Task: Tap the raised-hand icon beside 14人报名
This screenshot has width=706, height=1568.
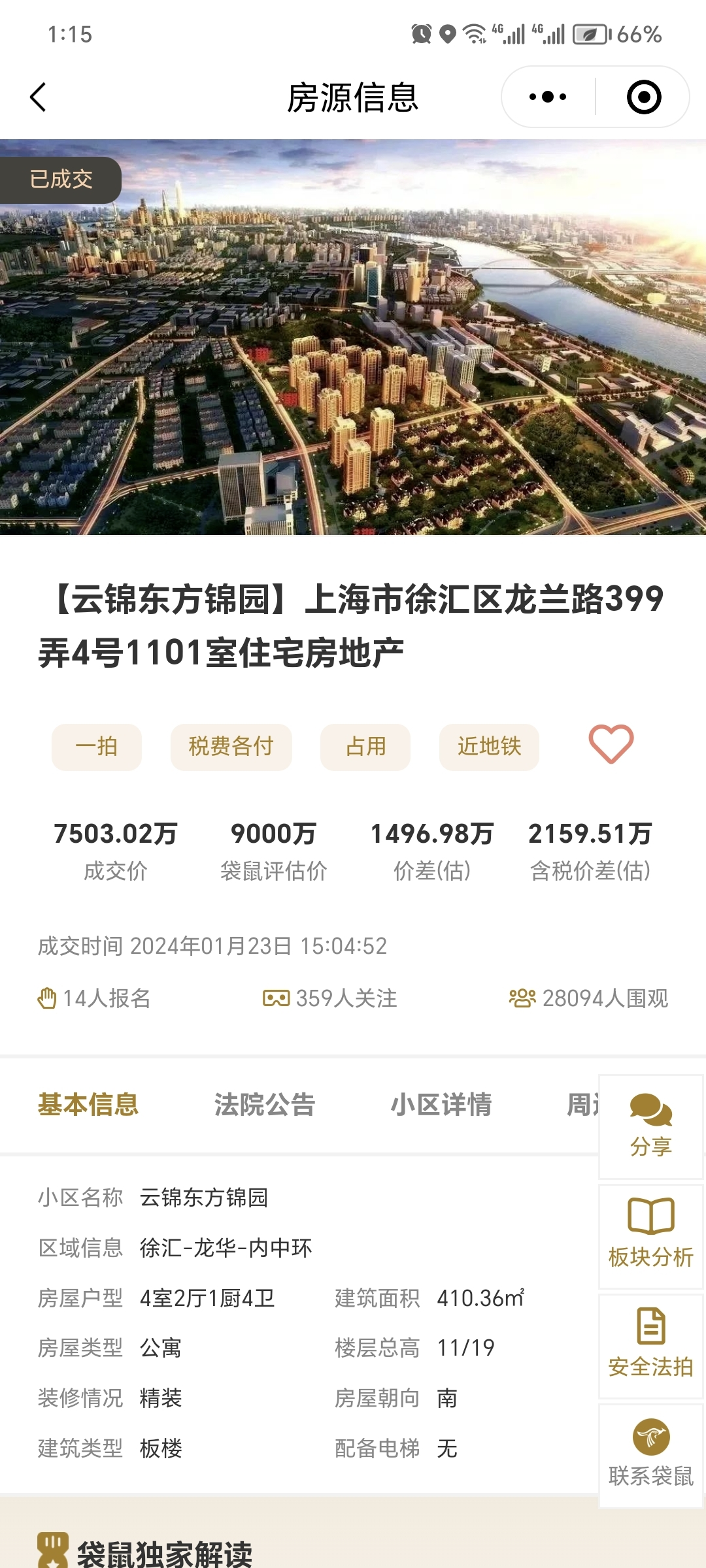Action: click(x=47, y=998)
